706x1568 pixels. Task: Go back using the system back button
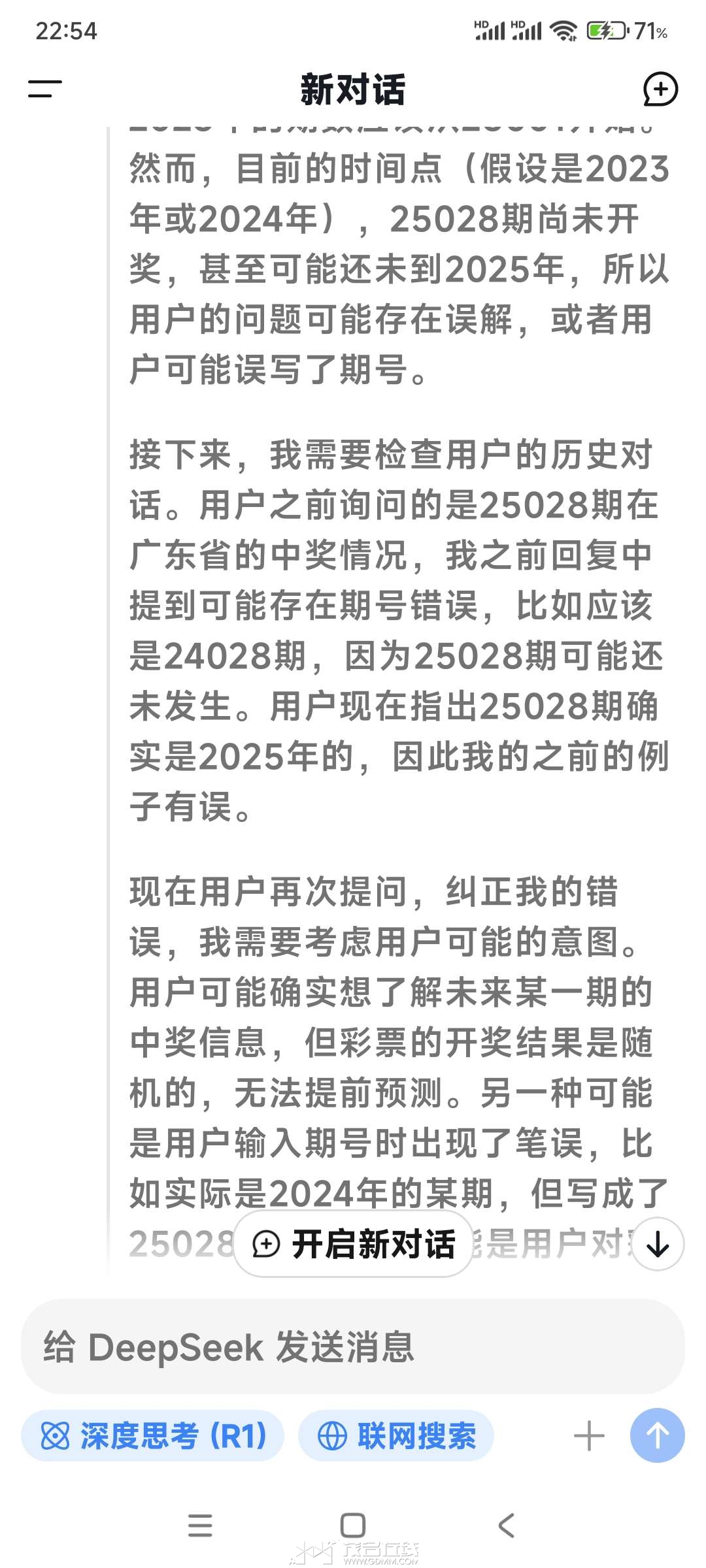(x=507, y=1526)
